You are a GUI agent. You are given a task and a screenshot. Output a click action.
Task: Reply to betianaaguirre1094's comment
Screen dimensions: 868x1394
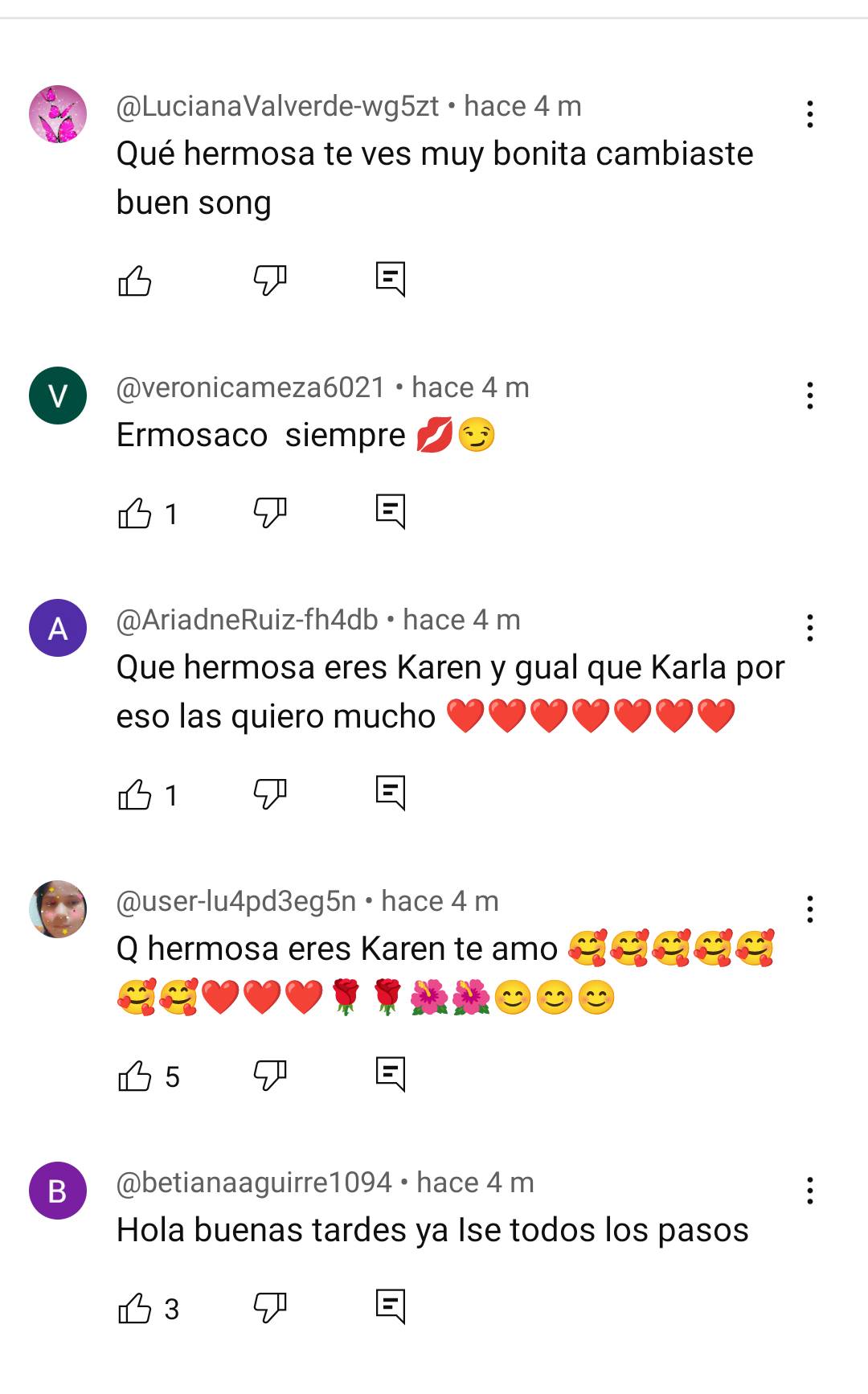(391, 1306)
